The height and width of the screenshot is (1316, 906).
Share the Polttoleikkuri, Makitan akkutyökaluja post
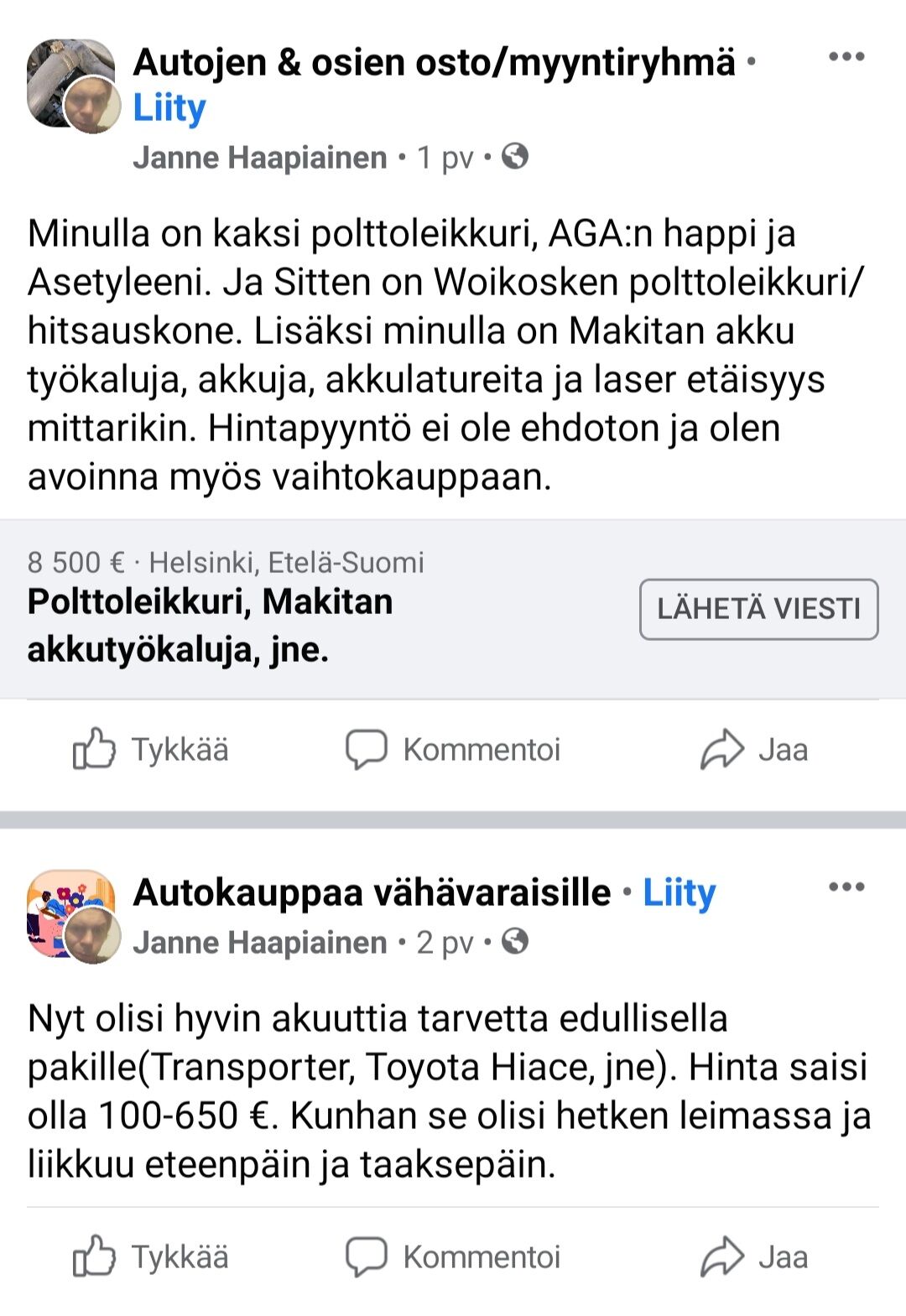point(754,749)
